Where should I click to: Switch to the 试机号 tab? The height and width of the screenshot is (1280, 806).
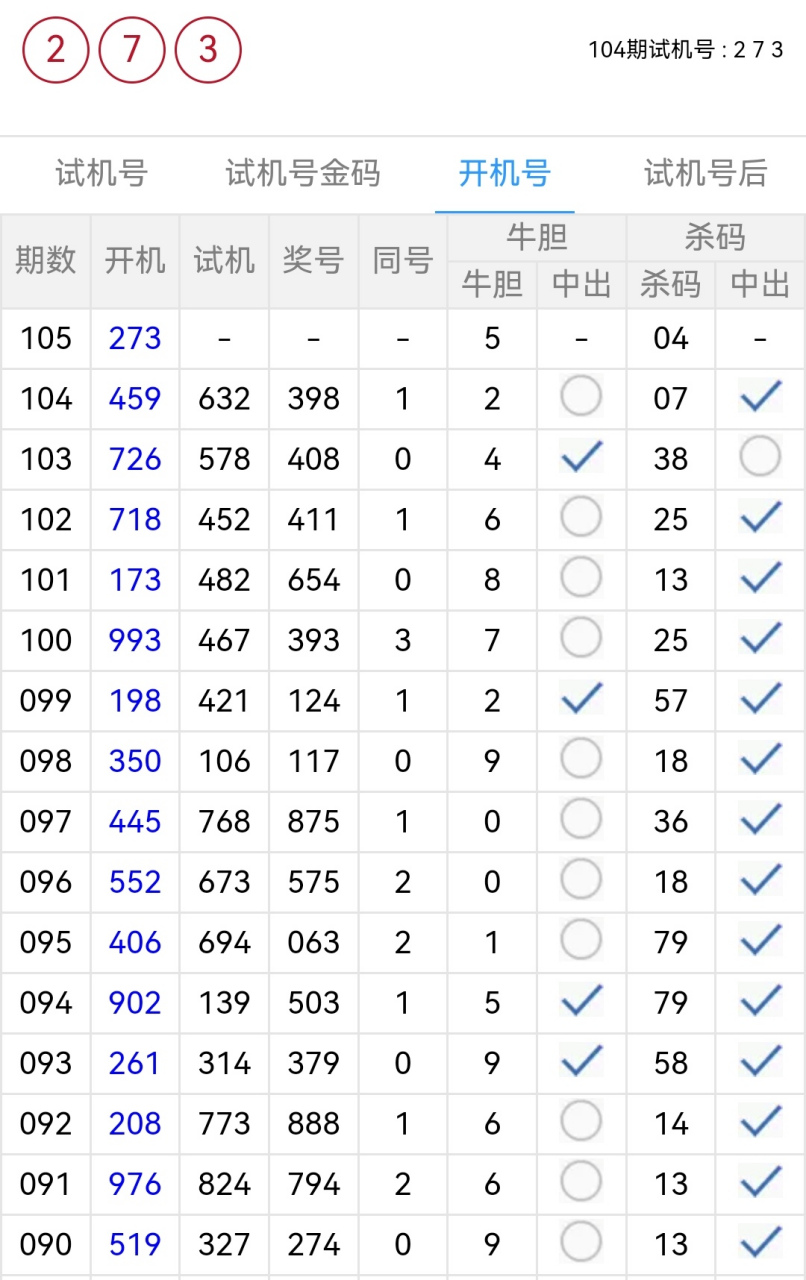tap(99, 173)
